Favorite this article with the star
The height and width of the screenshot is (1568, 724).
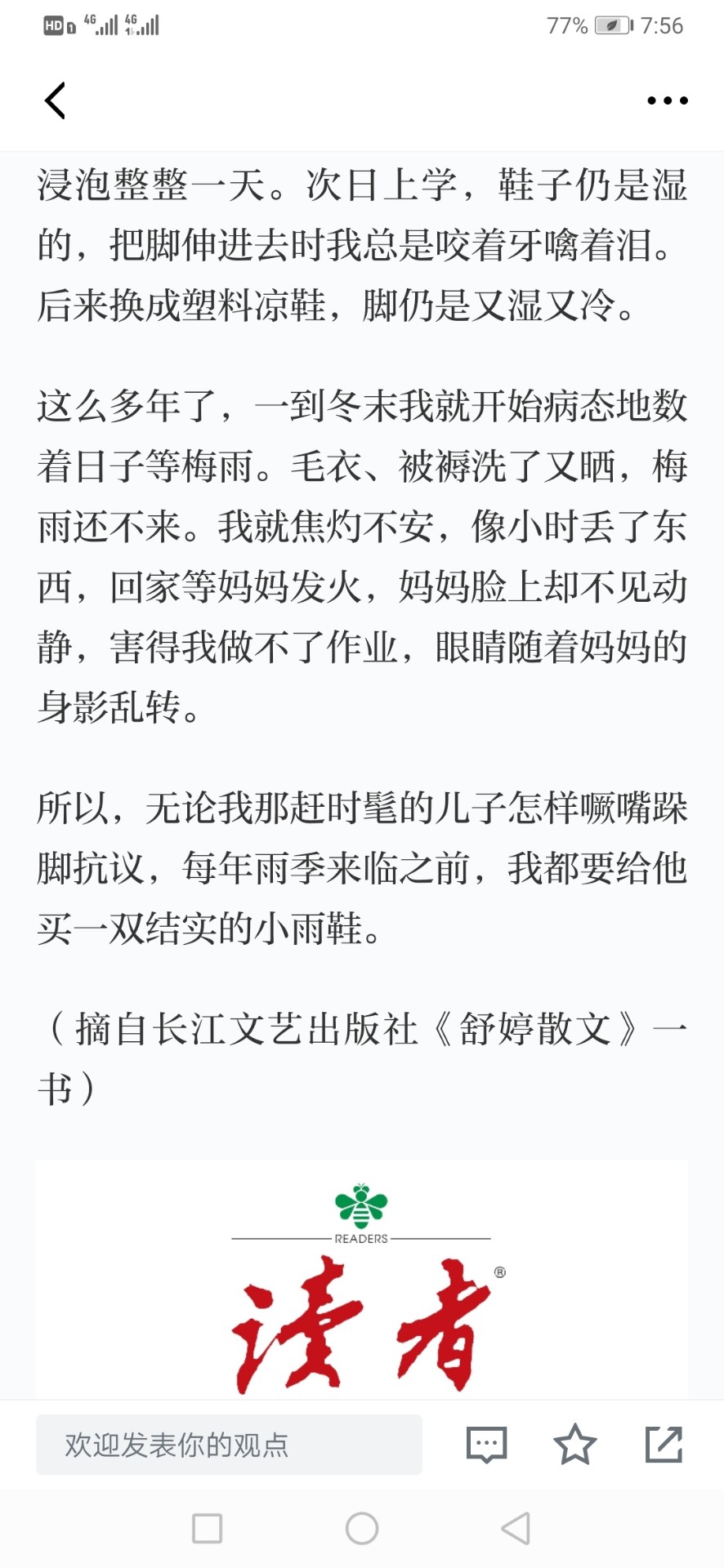[x=575, y=1444]
